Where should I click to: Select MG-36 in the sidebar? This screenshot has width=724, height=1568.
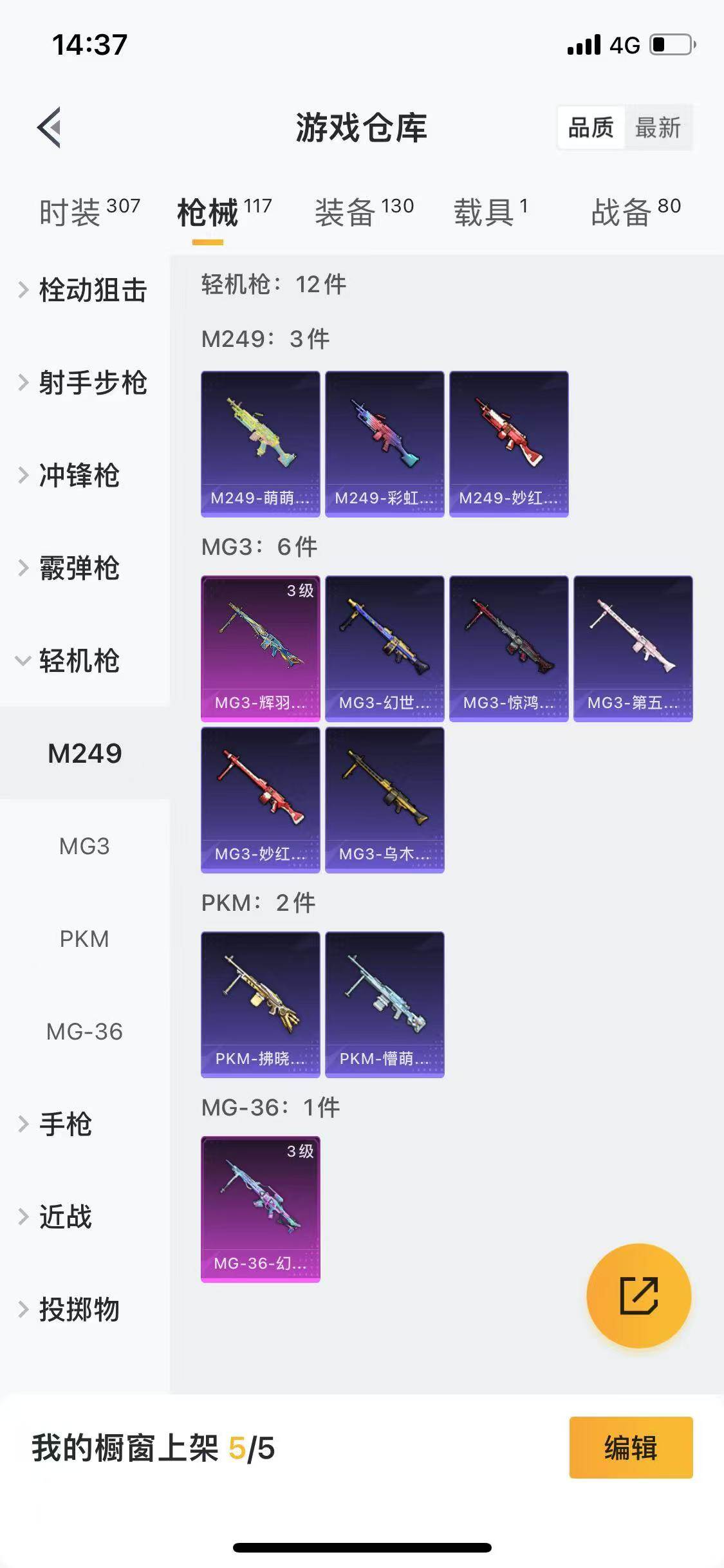[84, 1031]
